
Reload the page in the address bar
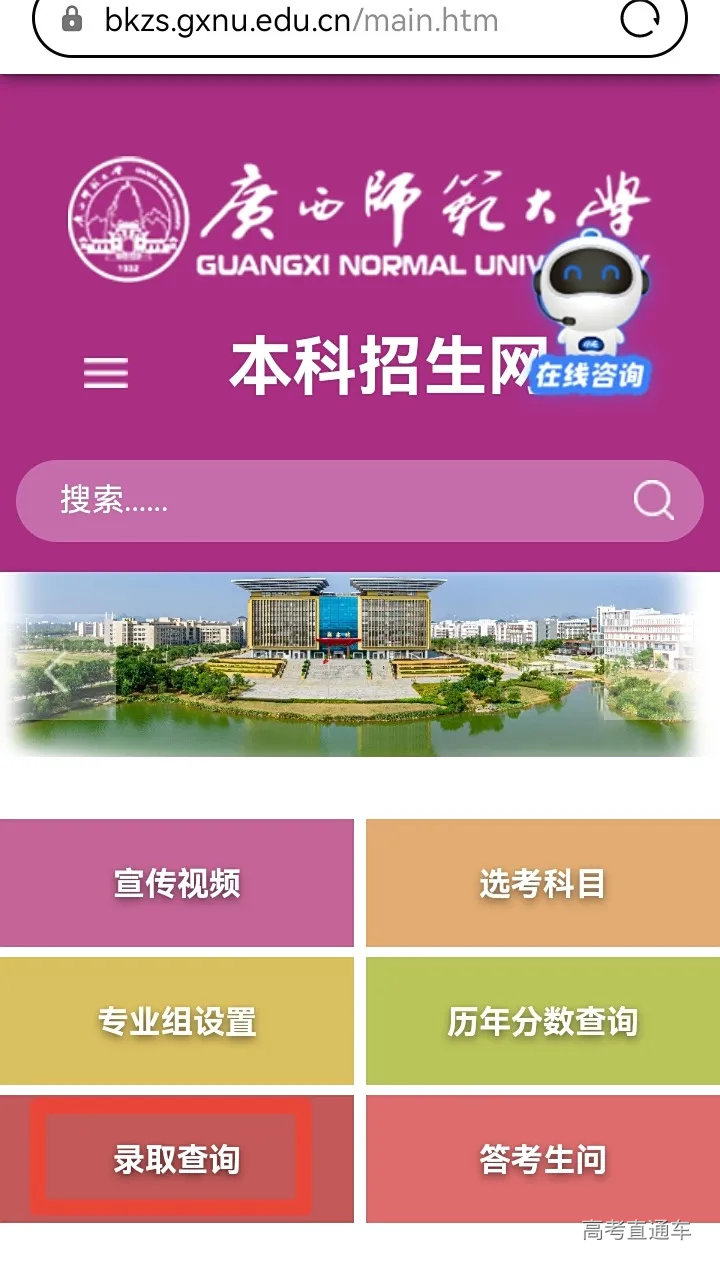[640, 19]
